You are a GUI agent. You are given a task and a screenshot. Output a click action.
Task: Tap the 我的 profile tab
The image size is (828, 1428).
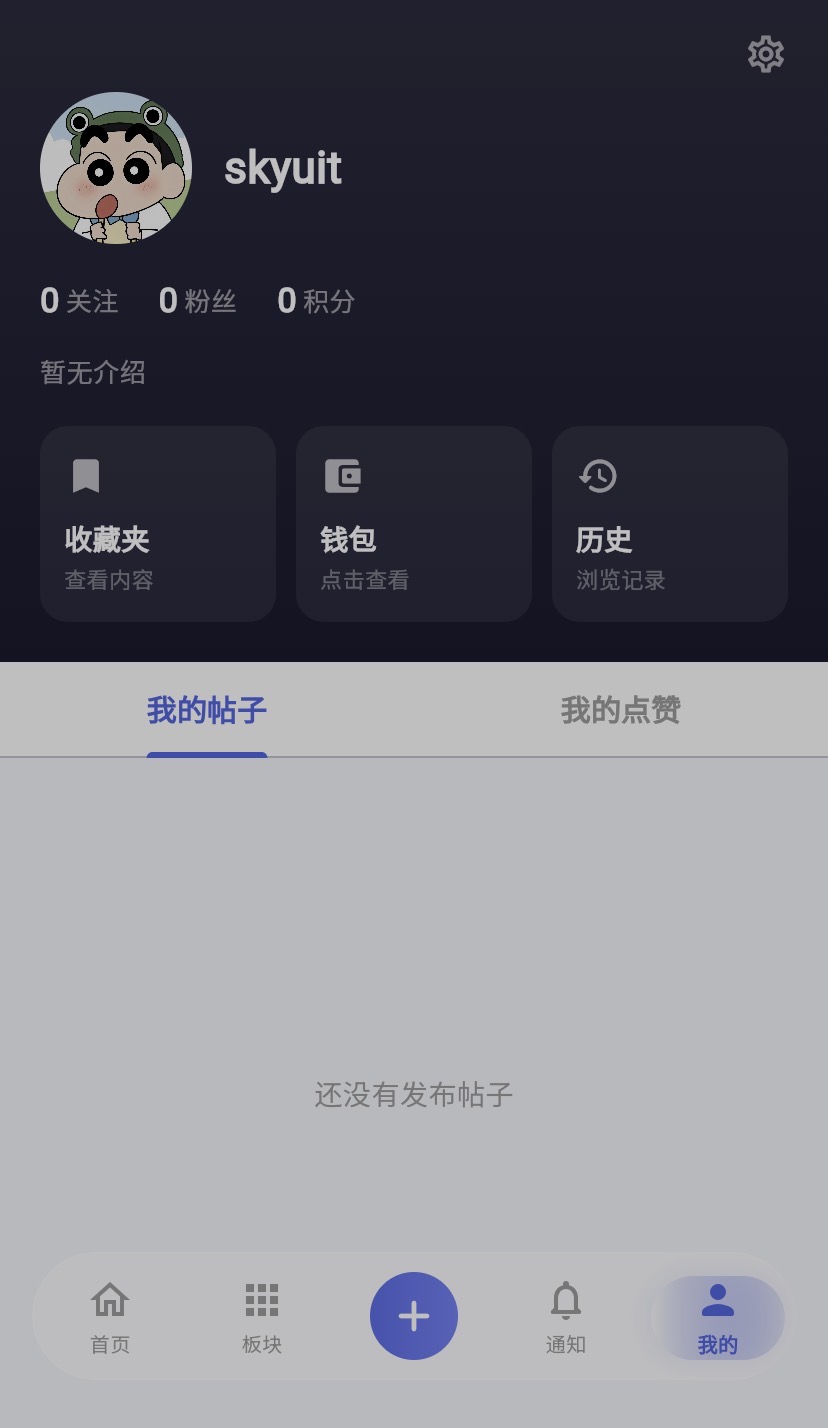[718, 1317]
